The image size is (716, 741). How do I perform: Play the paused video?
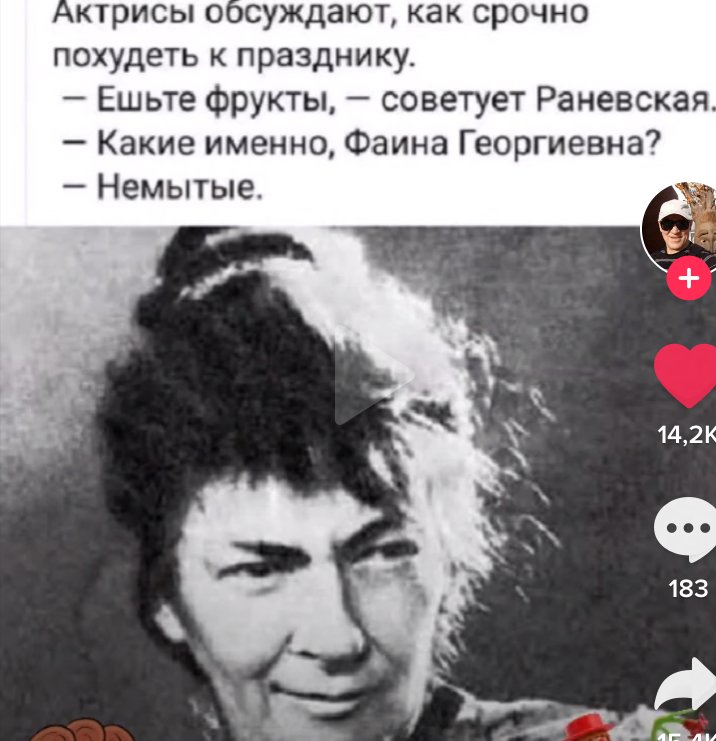372,376
